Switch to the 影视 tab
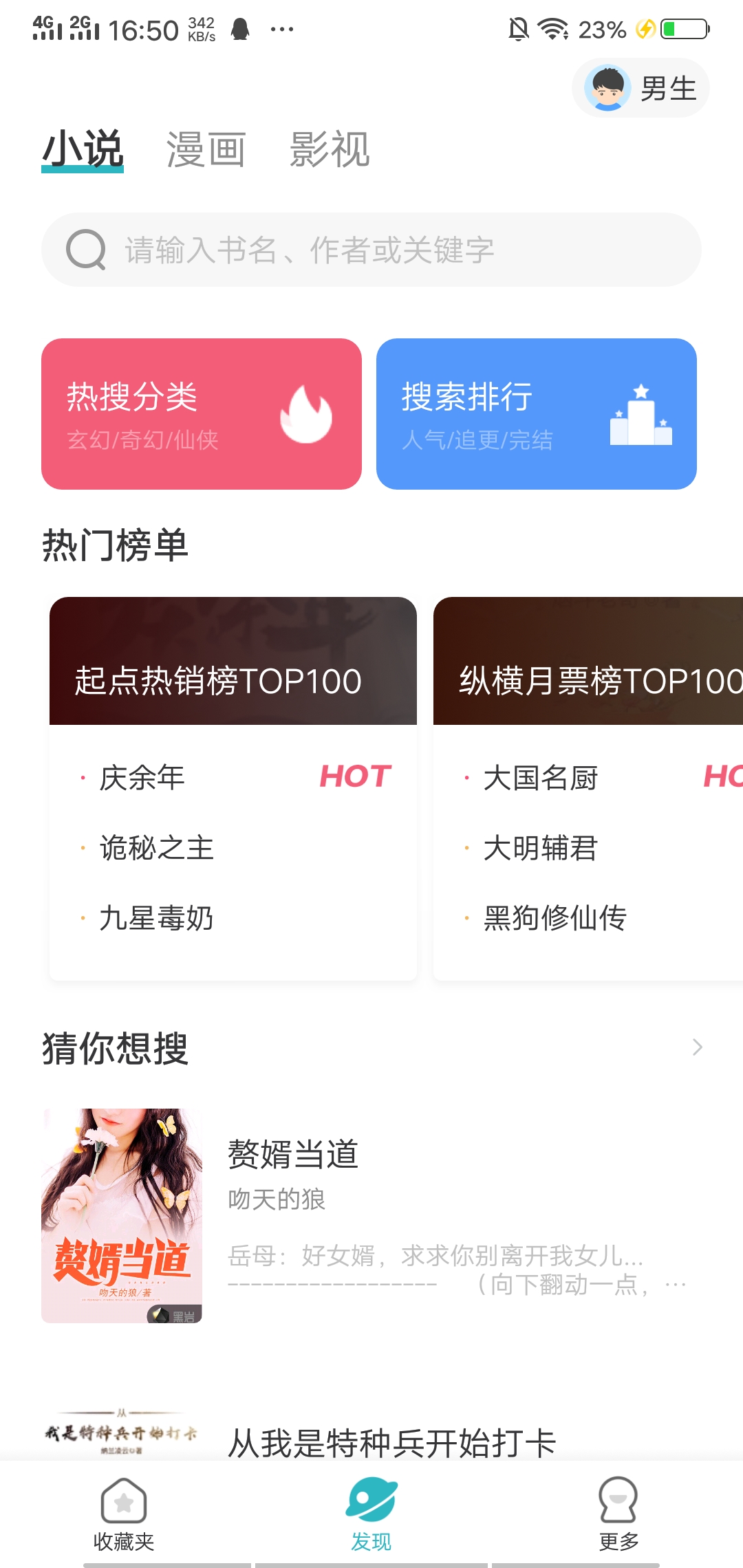 pyautogui.click(x=329, y=151)
